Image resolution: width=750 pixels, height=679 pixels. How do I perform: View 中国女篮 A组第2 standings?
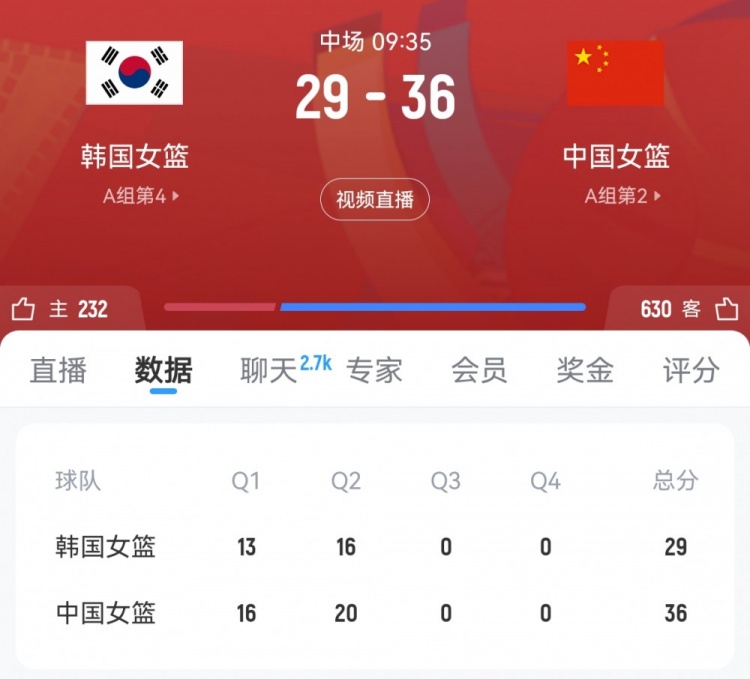tap(622, 196)
